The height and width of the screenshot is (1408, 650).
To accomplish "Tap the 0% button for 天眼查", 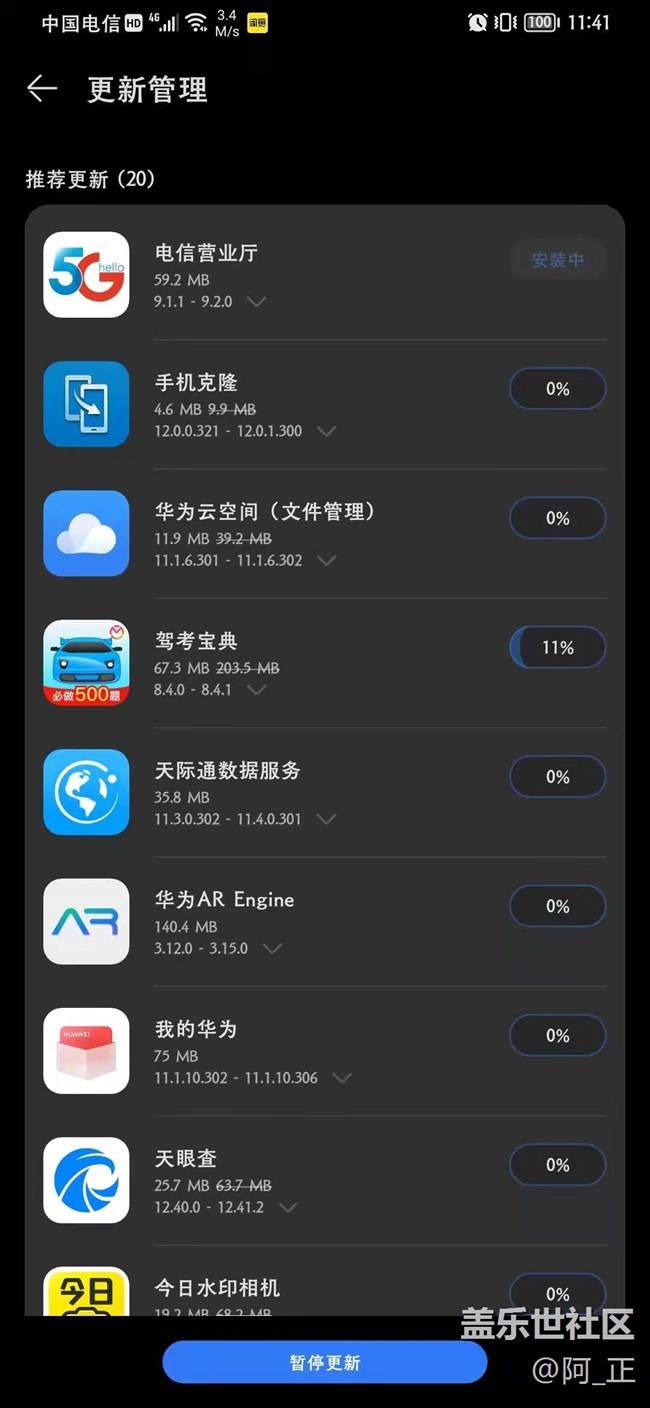I will (x=557, y=1165).
